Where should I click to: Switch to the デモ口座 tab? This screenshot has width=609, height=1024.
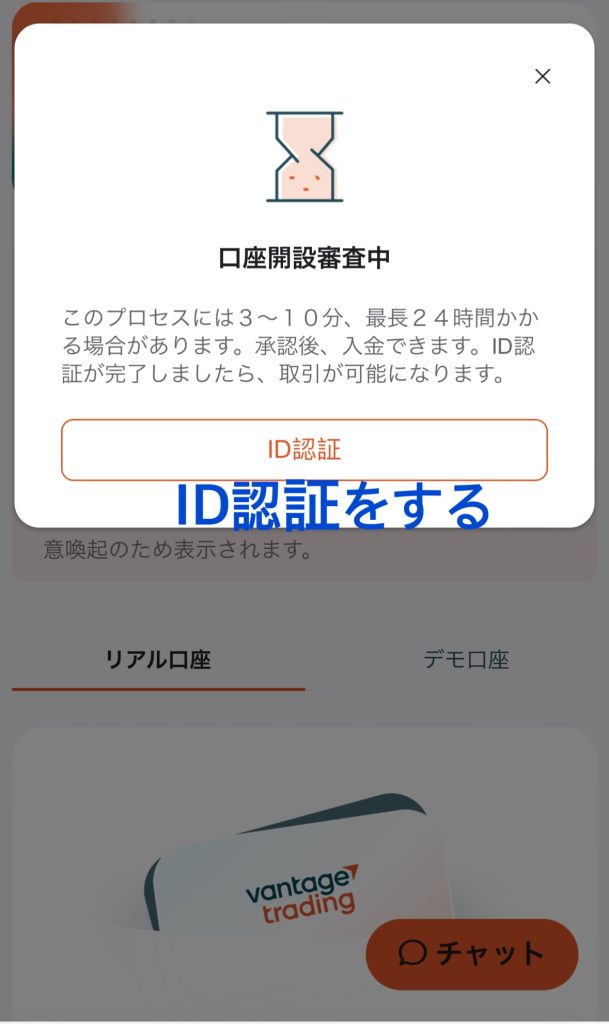pyautogui.click(x=466, y=660)
